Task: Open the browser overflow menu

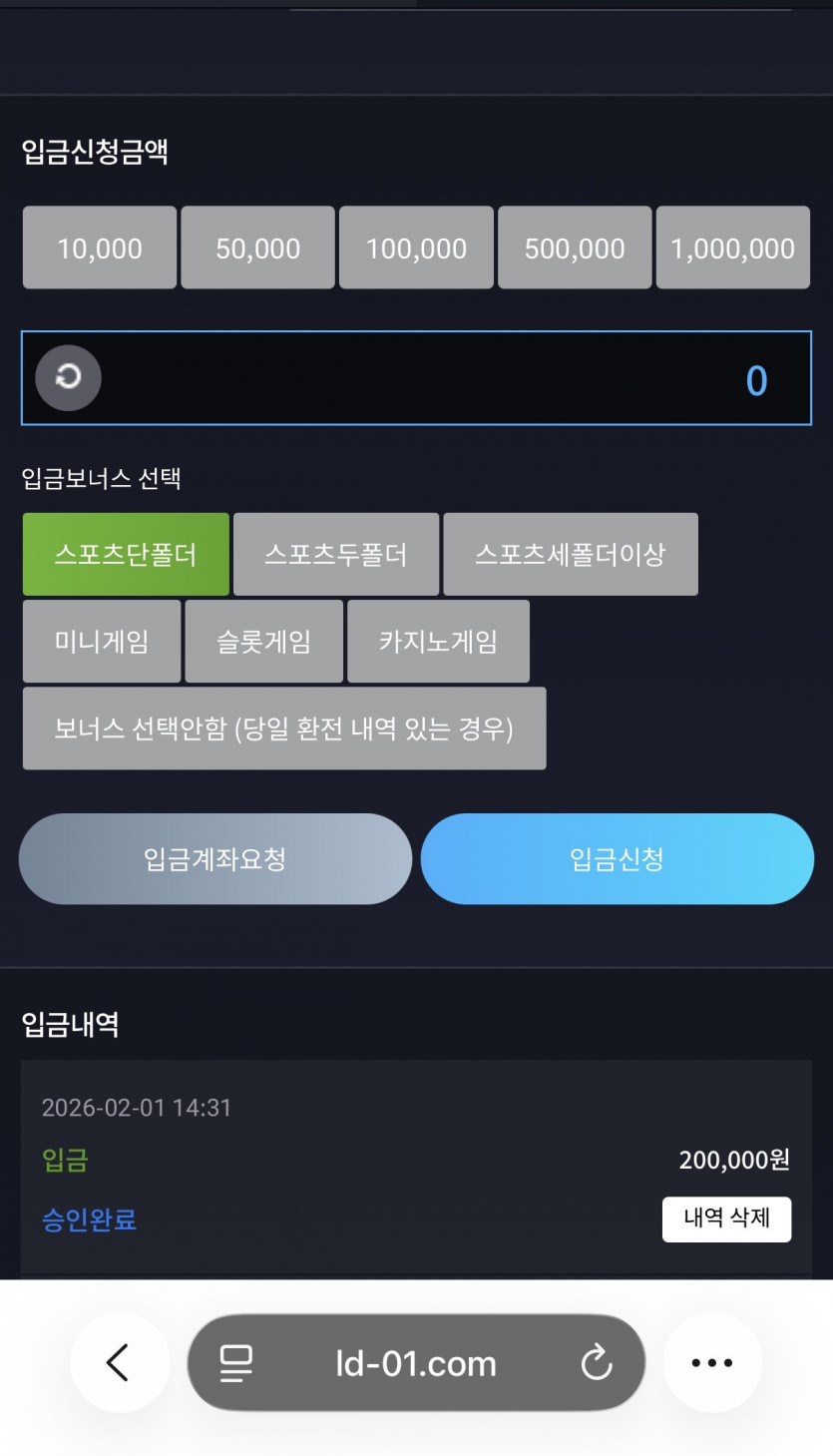Action: coord(712,1362)
